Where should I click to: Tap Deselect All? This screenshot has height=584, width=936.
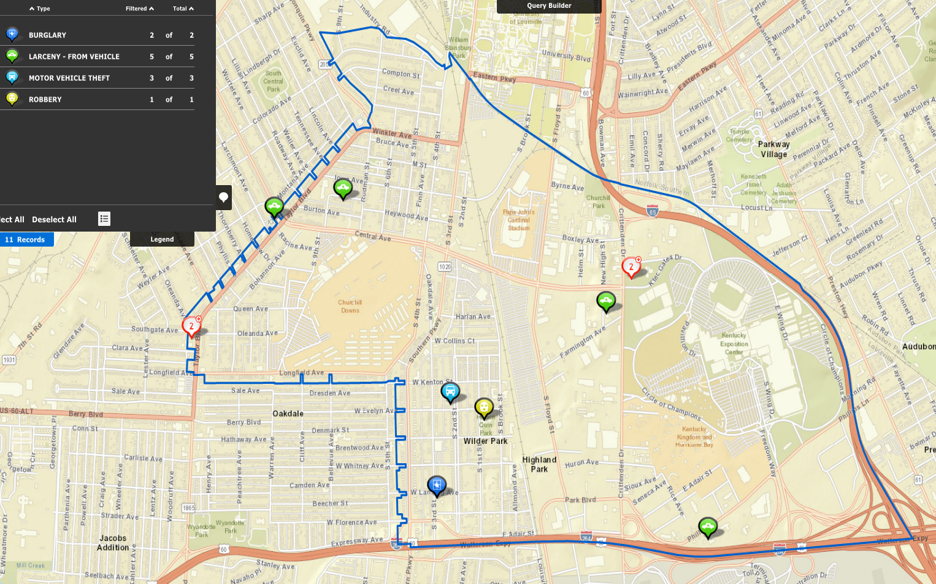pos(54,220)
